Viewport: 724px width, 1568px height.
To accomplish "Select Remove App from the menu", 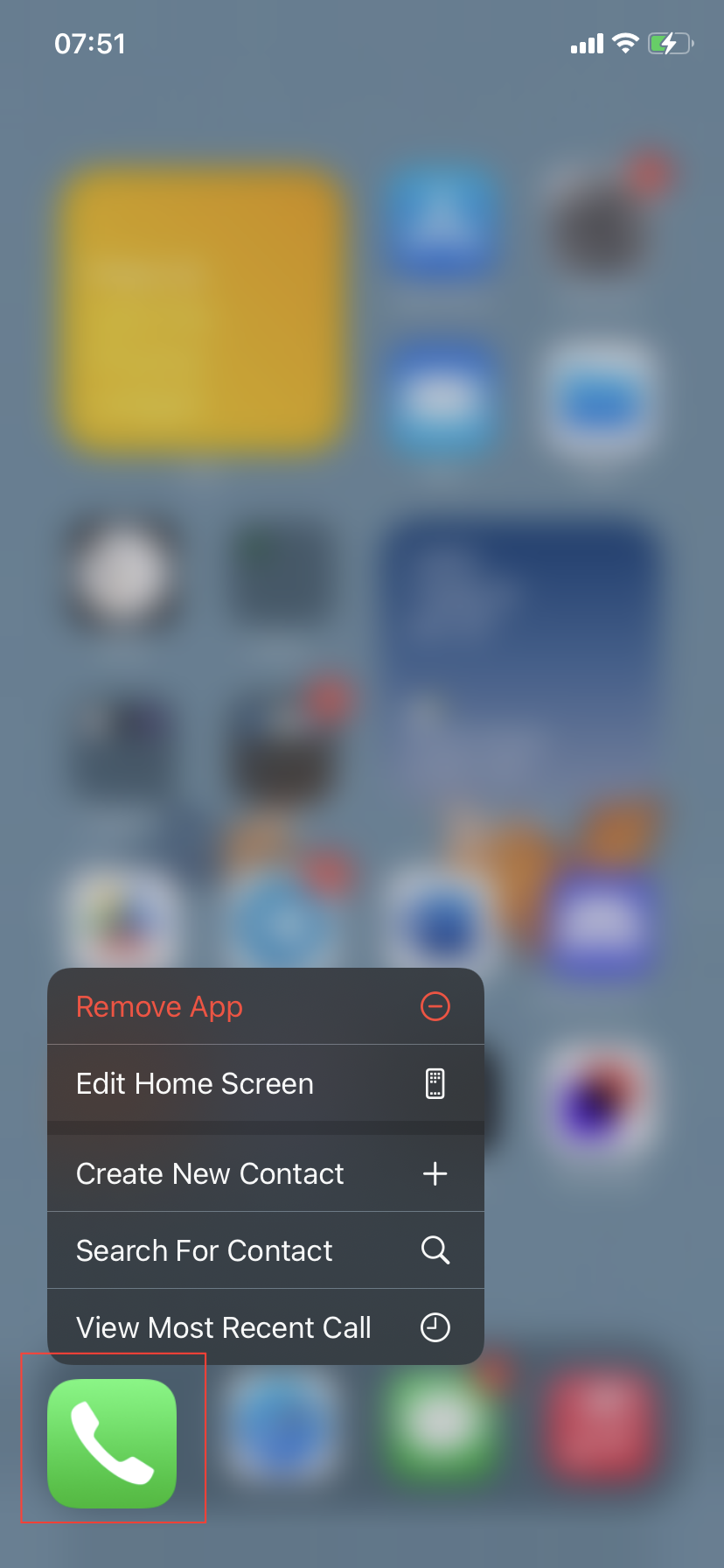I will pos(265,1006).
